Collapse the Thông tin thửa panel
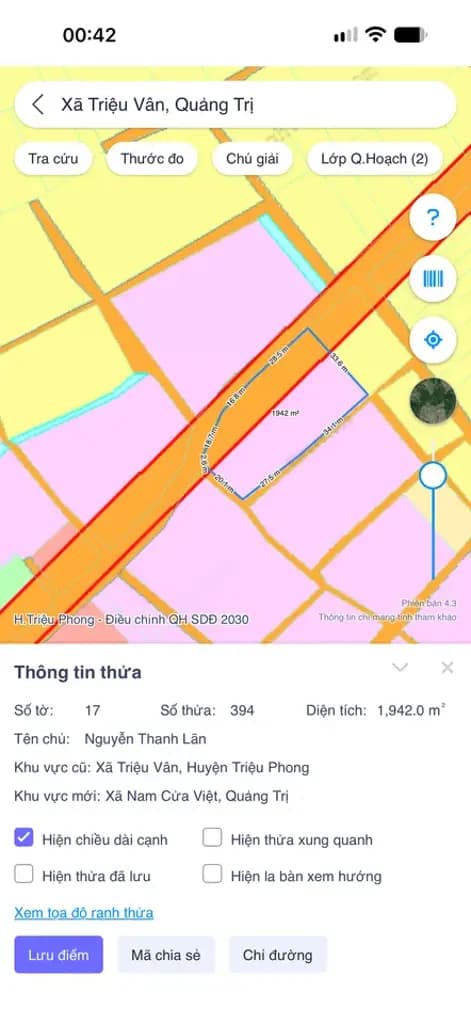This screenshot has height=1024, width=471. [x=400, y=667]
